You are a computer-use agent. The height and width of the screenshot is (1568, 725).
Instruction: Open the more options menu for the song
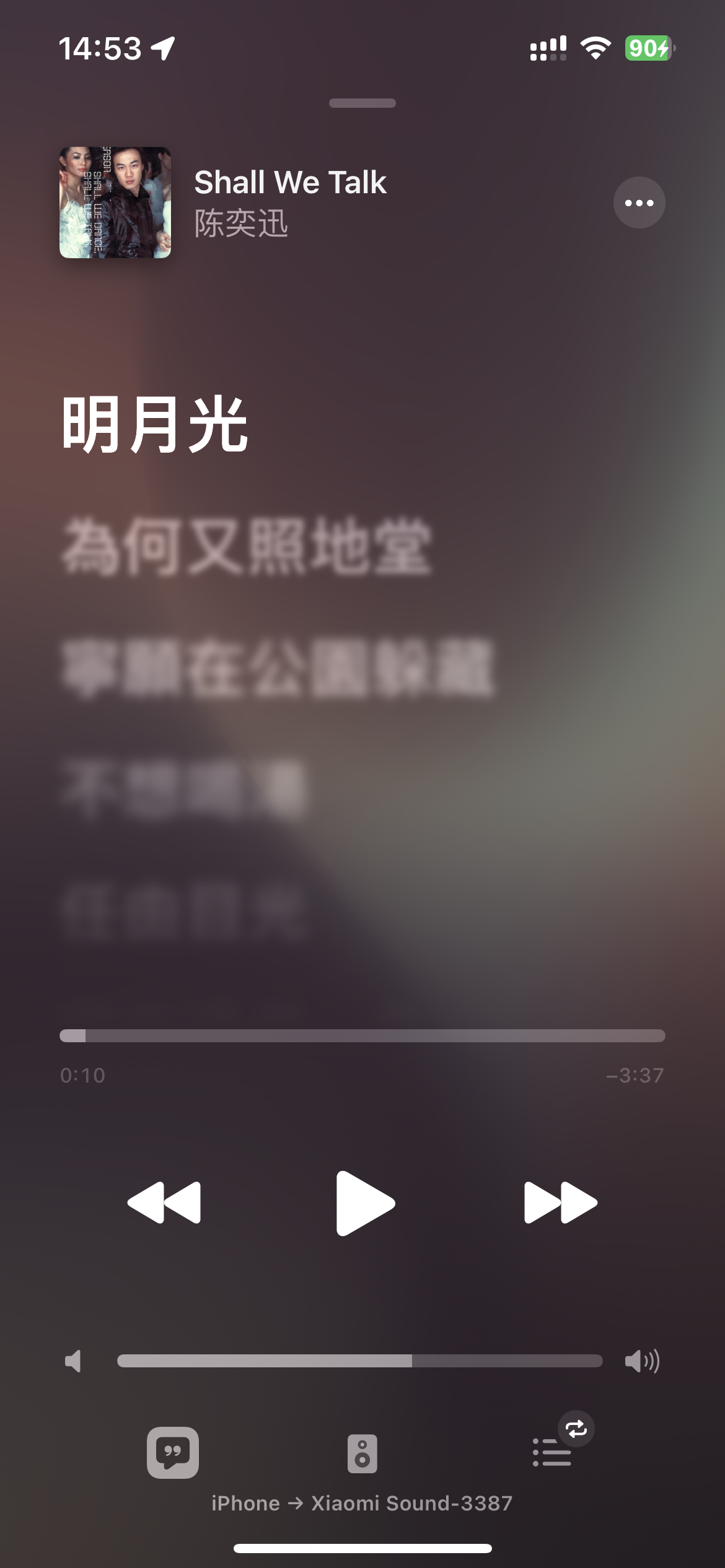point(639,203)
